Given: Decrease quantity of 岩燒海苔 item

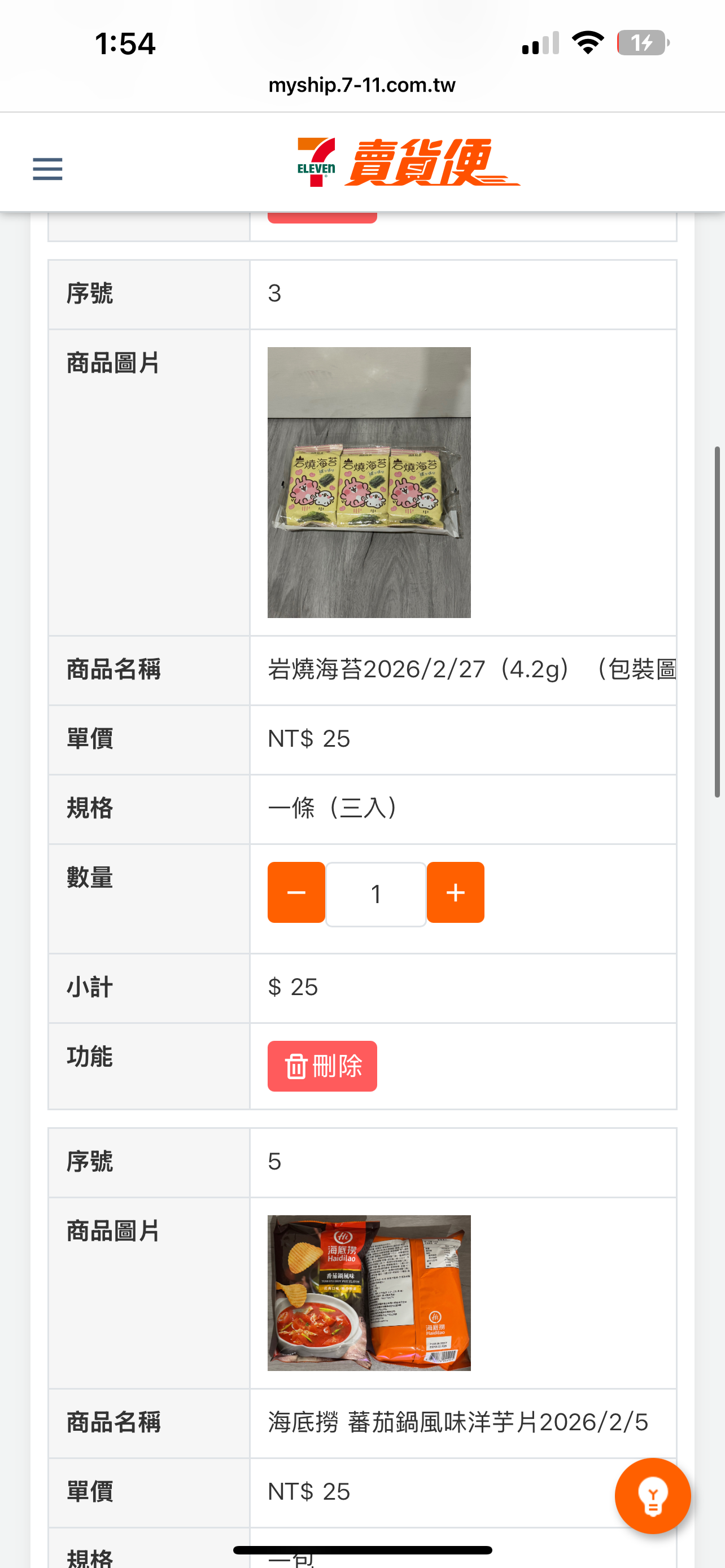Looking at the screenshot, I should pos(296,892).
